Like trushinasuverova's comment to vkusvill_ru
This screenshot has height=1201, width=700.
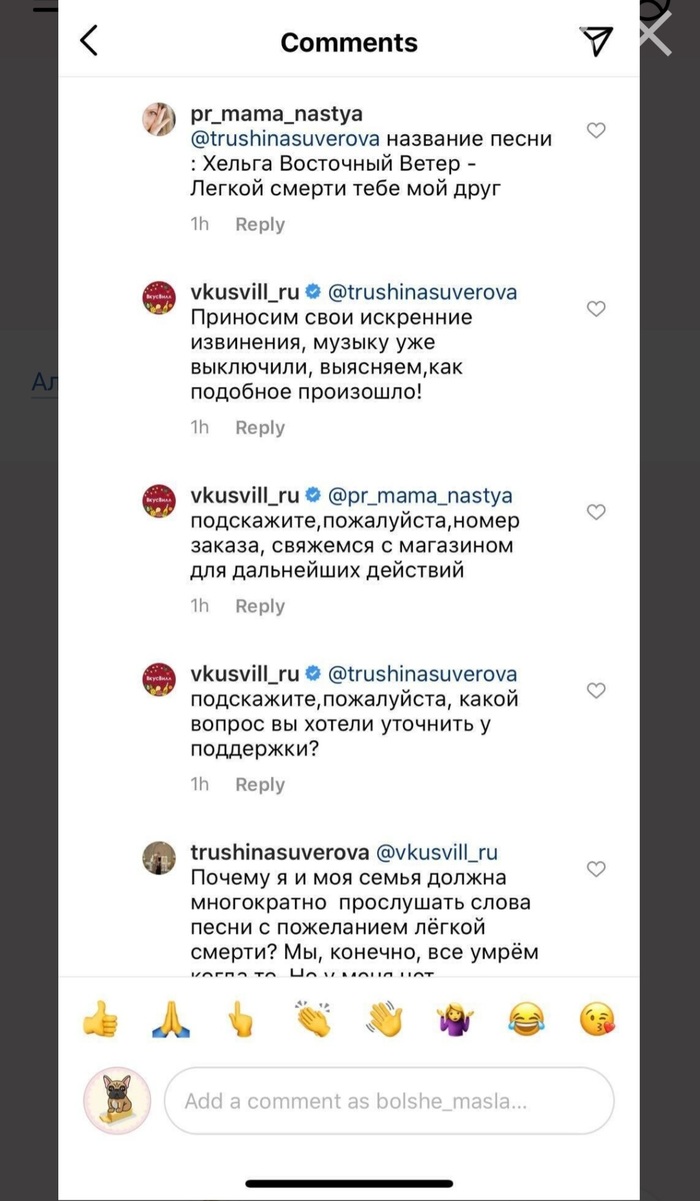pos(596,869)
